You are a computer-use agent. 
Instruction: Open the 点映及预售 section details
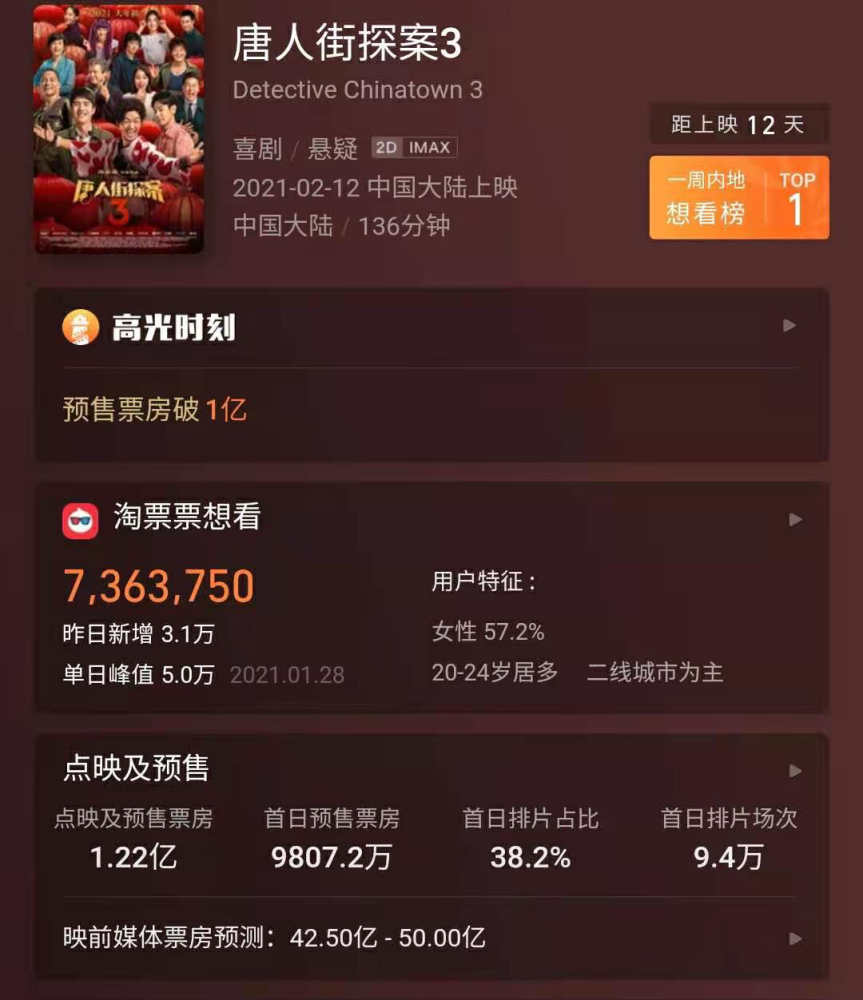click(x=794, y=770)
